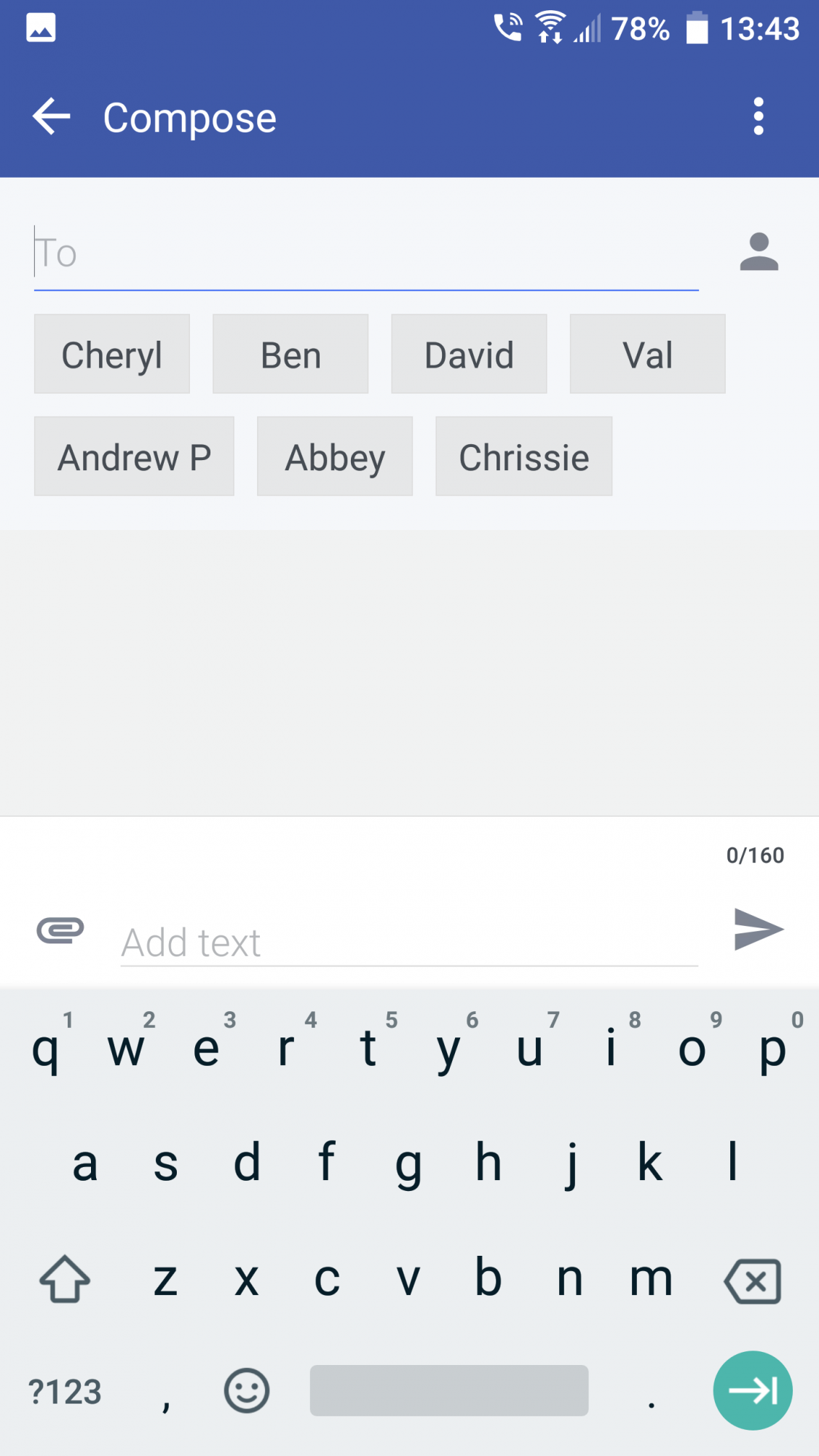Tap the To recipient field

[x=366, y=253]
